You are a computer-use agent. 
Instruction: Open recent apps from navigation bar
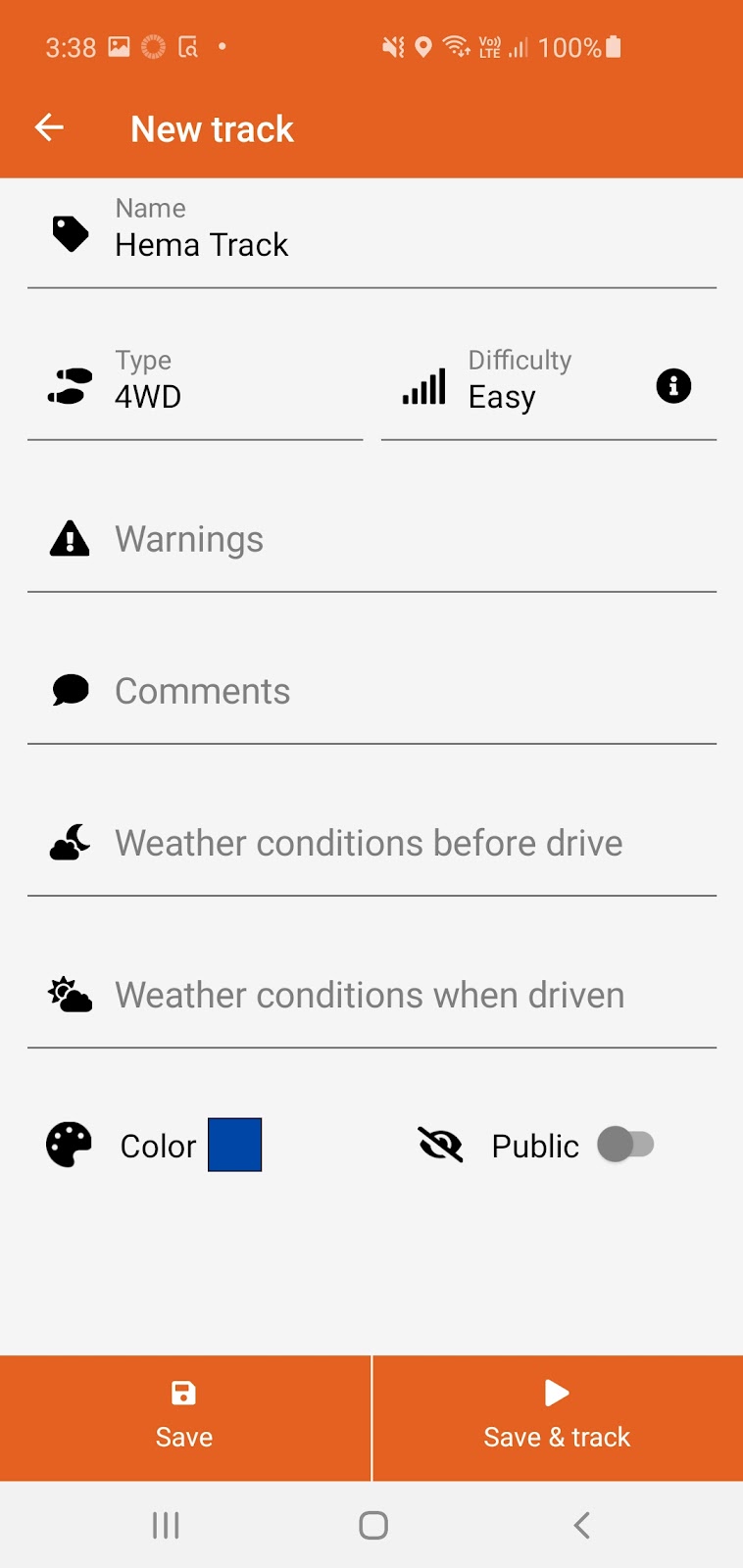click(166, 1525)
